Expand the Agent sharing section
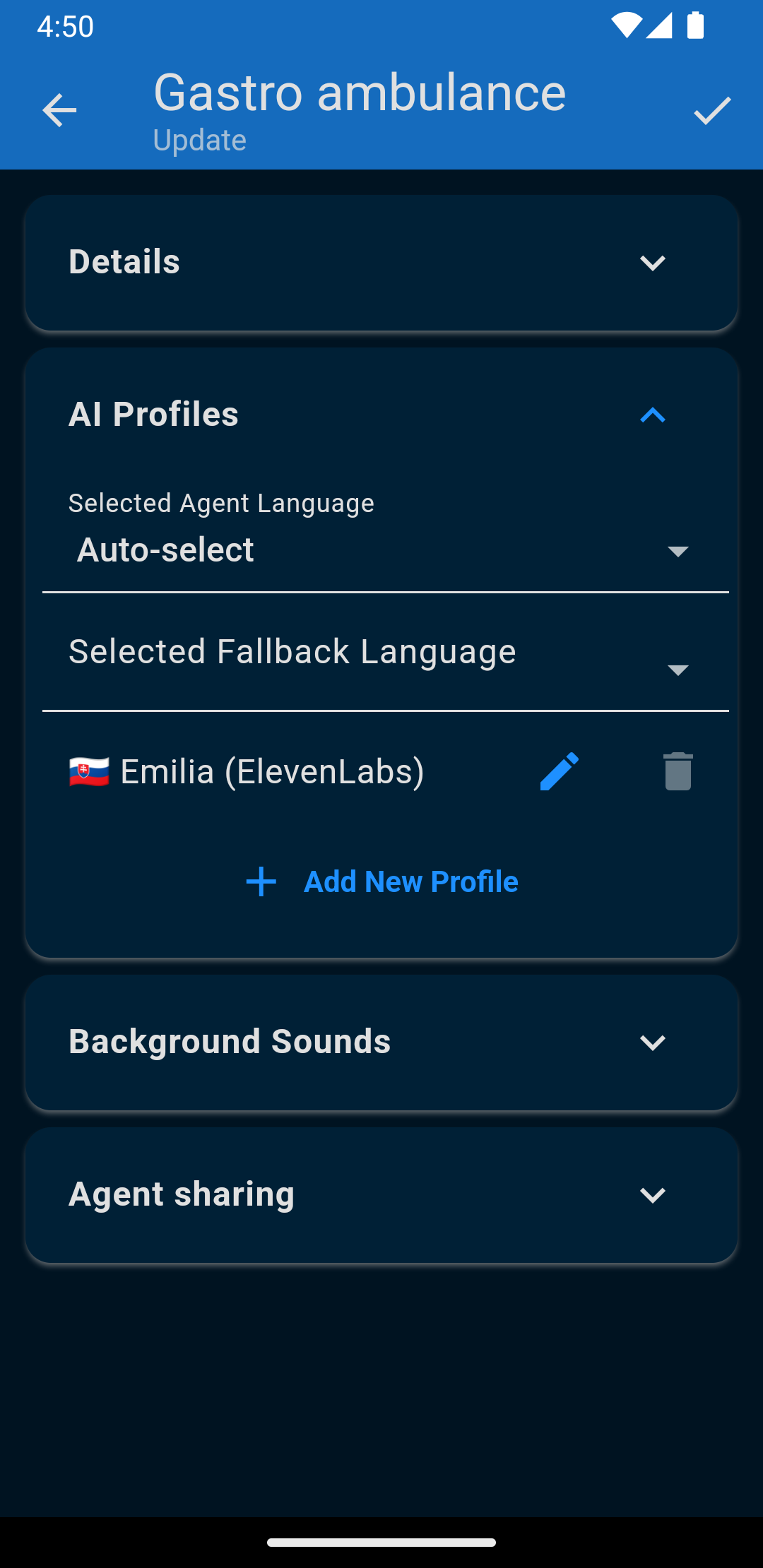Screen dimensions: 763x1568 (x=652, y=1195)
